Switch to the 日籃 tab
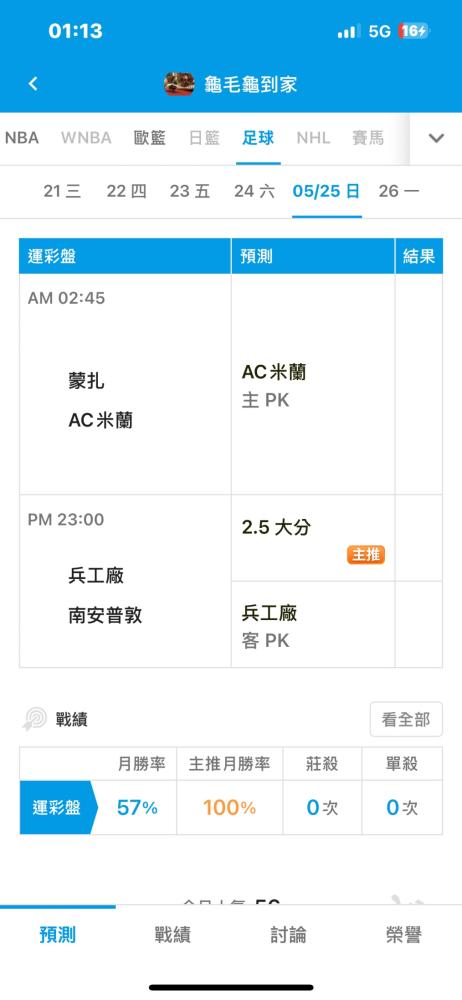Screen dimensions: 462x1000 click(204, 138)
